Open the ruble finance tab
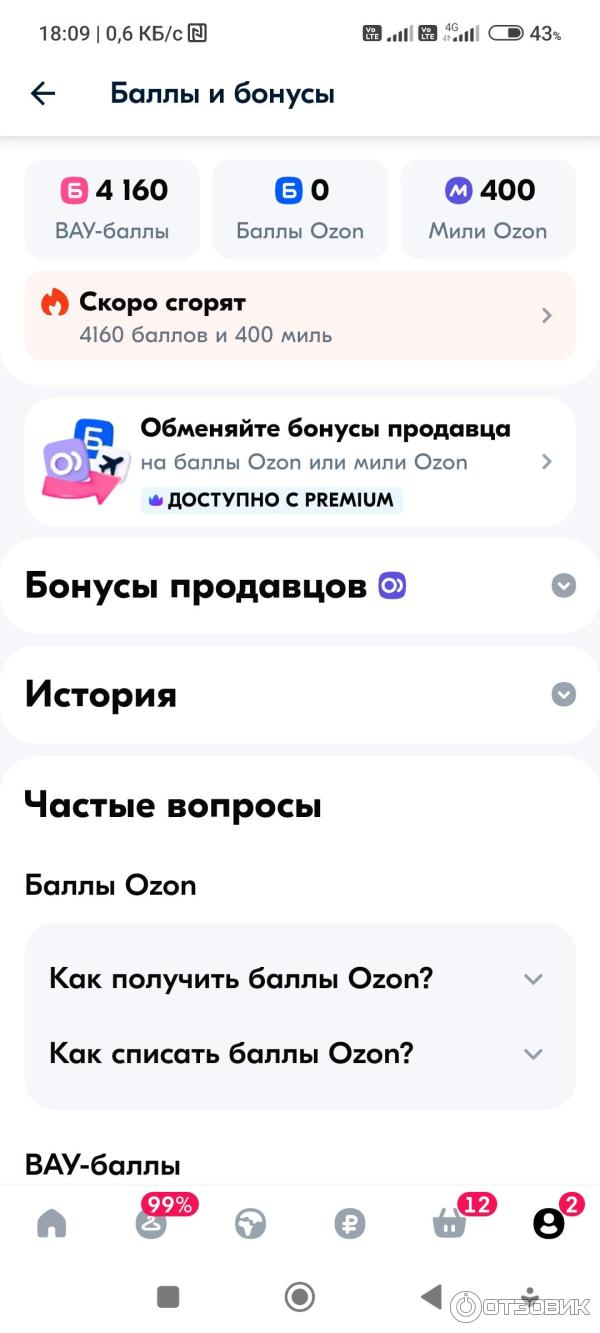This screenshot has width=600, height=1333. 349,1223
